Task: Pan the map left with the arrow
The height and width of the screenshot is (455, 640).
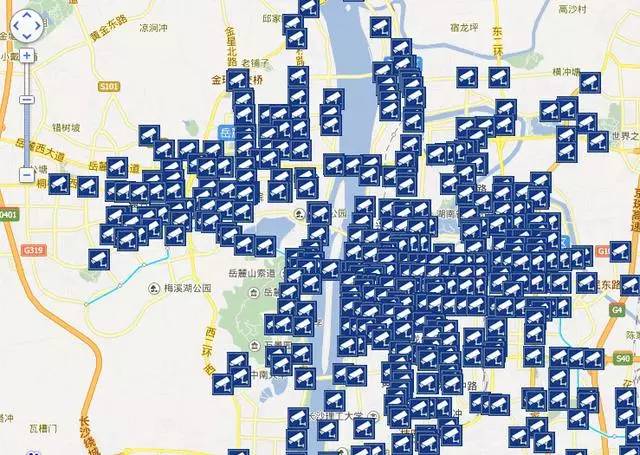Action: point(16,25)
